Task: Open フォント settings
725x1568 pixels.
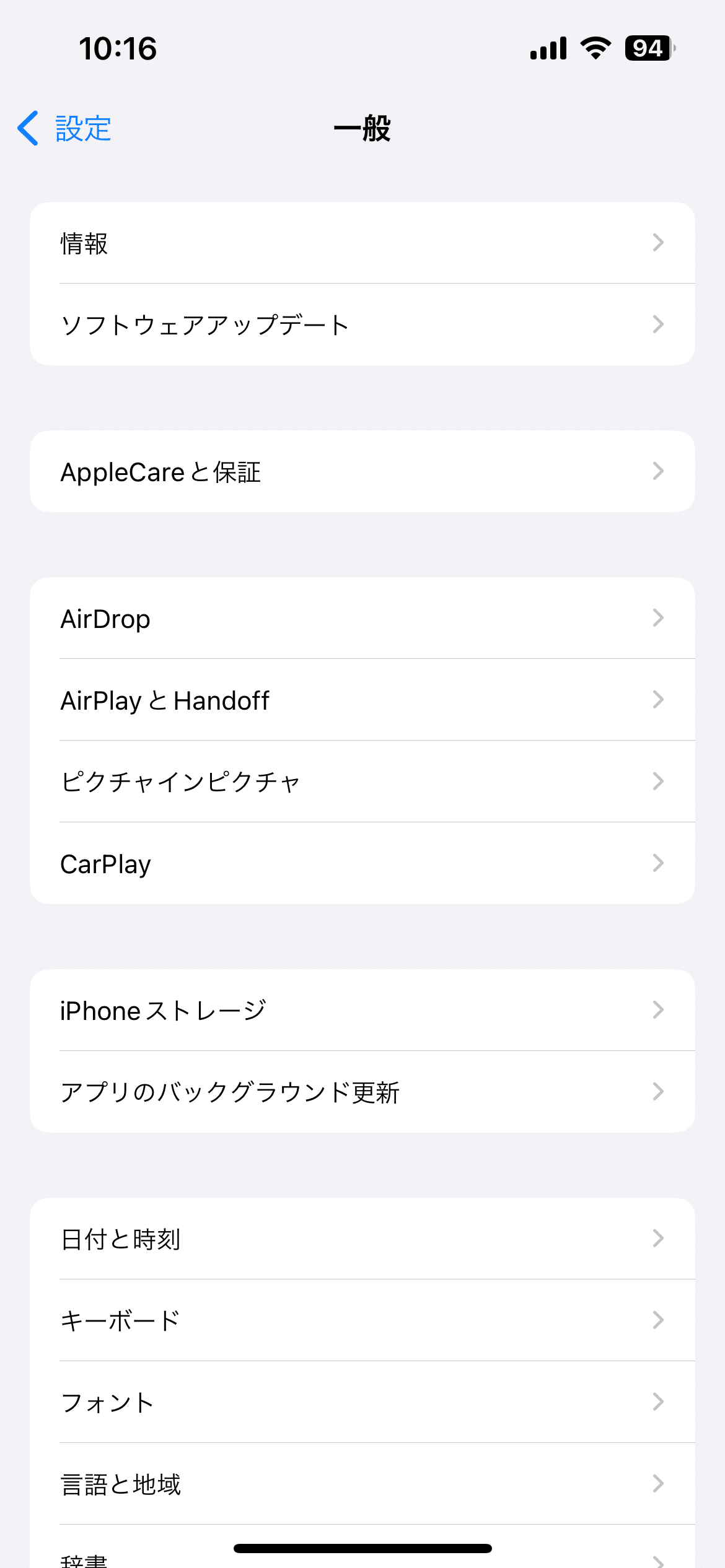Action: pos(362,1403)
